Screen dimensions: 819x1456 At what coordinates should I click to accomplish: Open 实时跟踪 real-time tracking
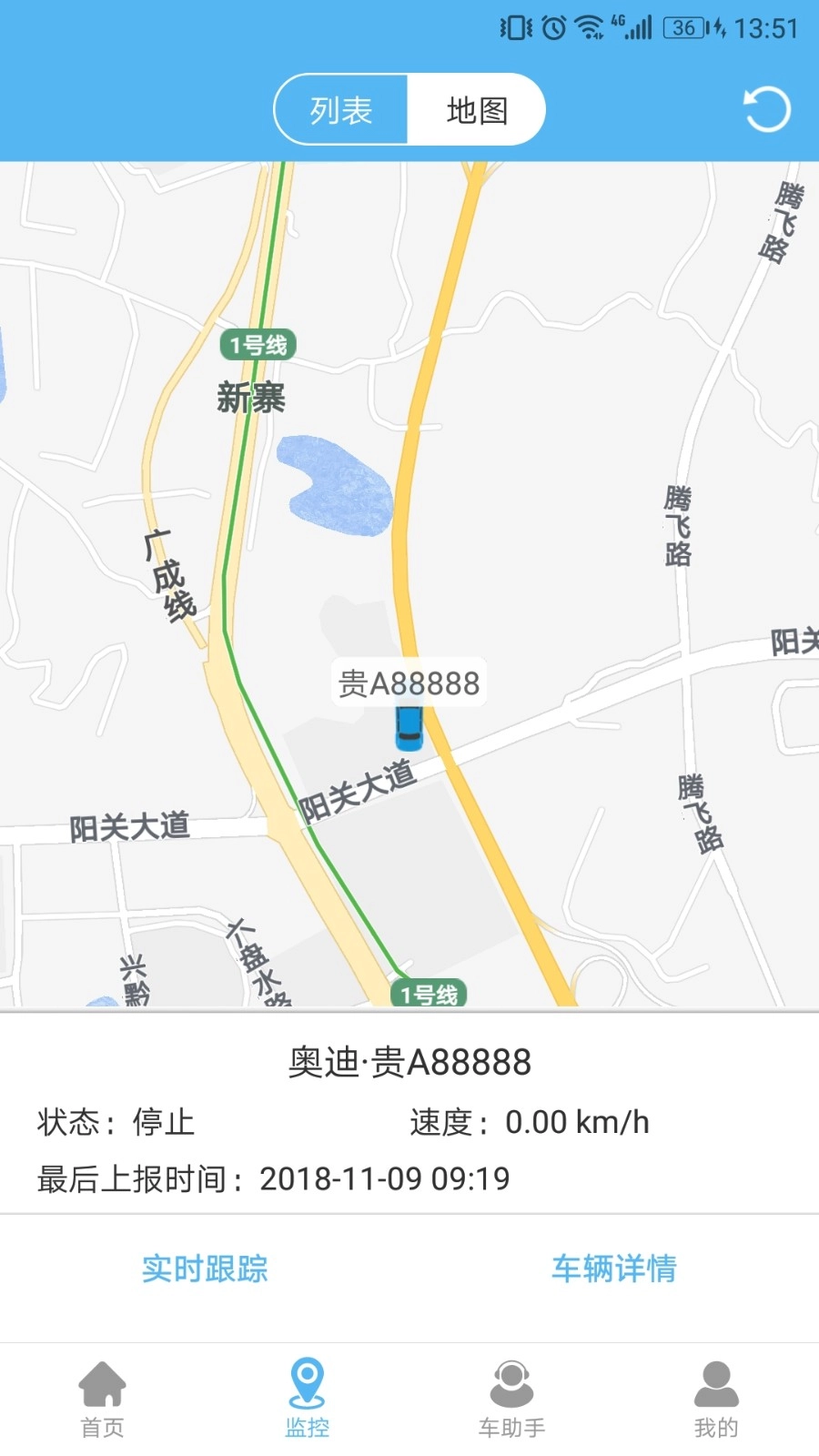[204, 1268]
